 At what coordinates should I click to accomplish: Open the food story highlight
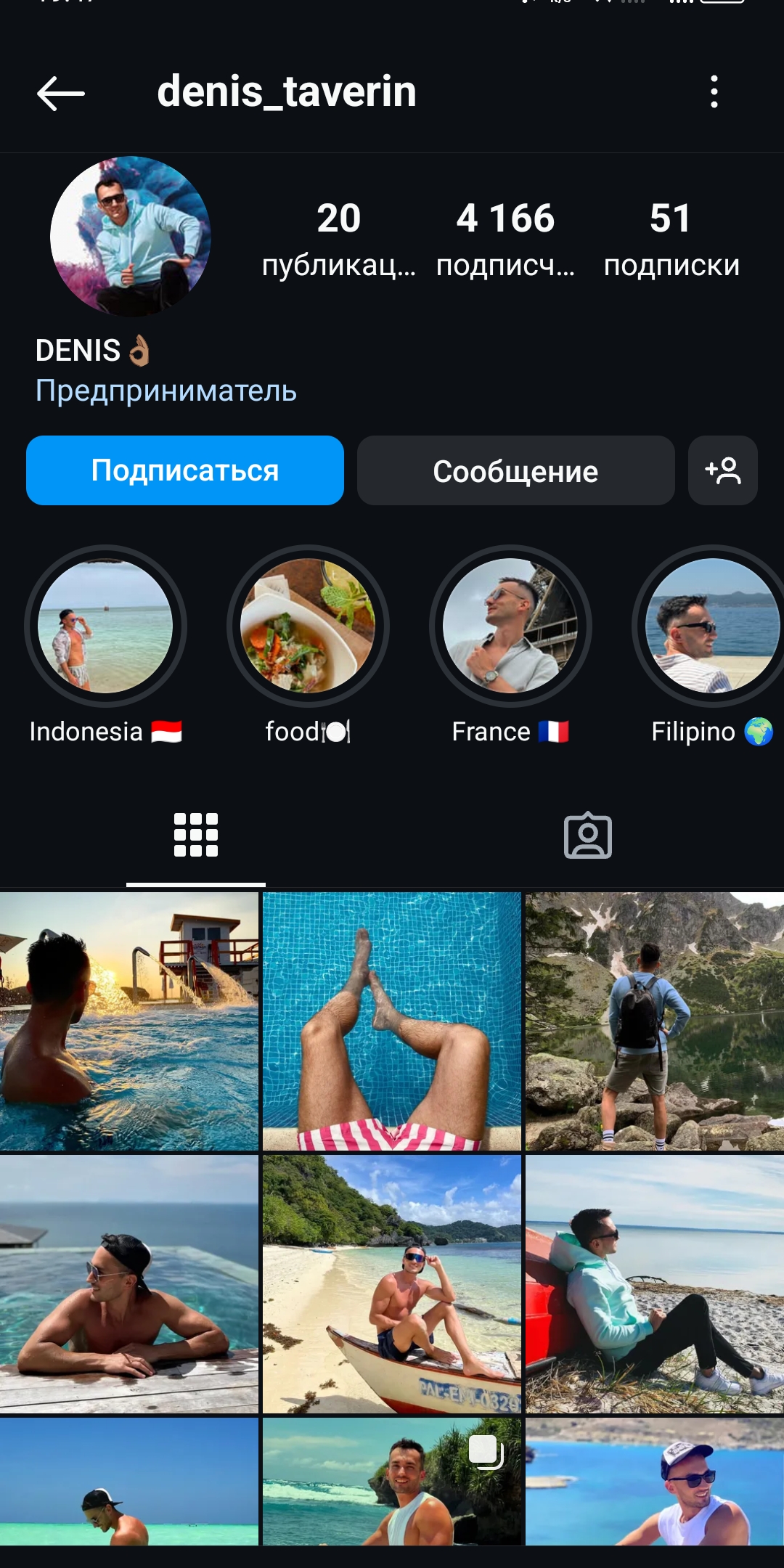click(308, 626)
